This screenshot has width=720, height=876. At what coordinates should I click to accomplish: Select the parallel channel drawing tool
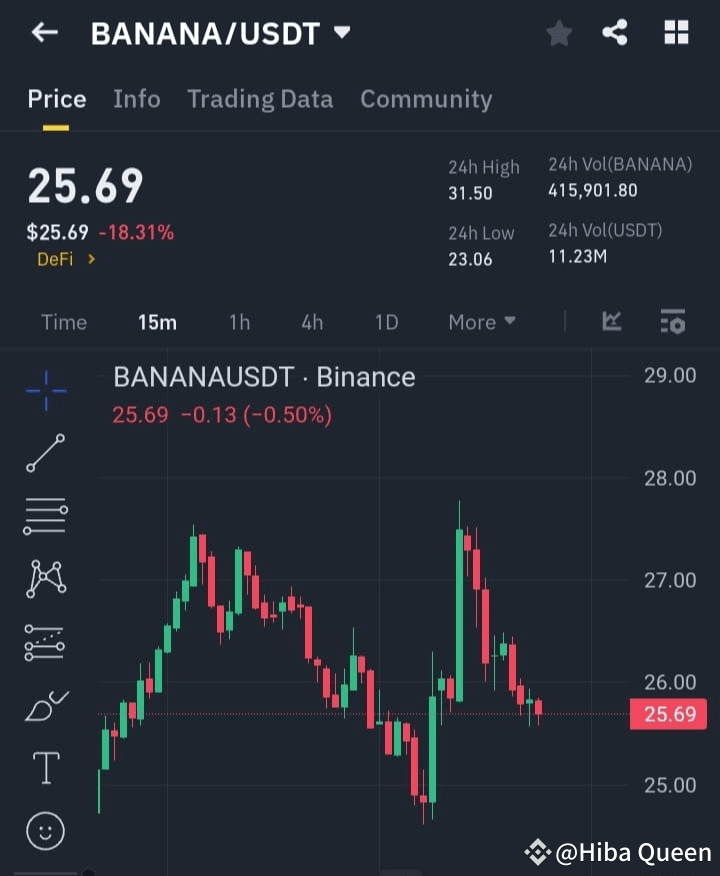click(x=45, y=641)
